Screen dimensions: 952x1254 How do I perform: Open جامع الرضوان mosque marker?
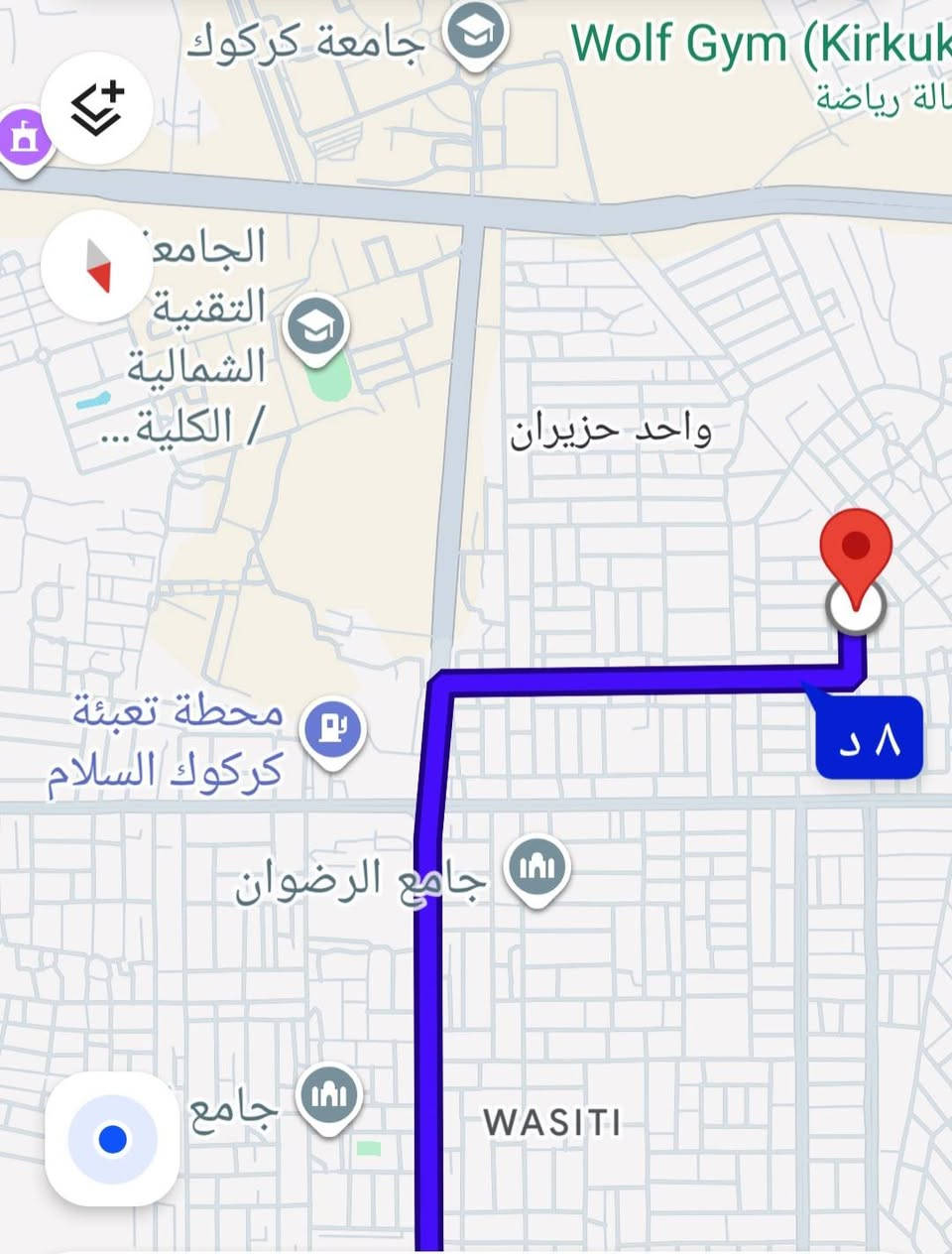[536, 869]
